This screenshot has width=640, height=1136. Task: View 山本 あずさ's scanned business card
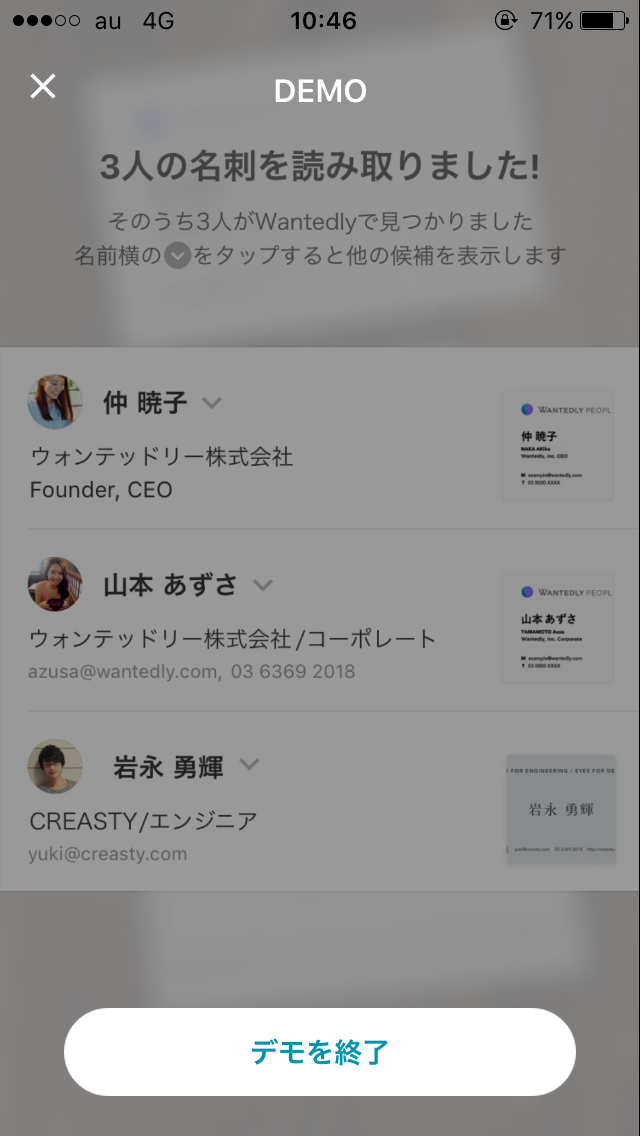(557, 627)
